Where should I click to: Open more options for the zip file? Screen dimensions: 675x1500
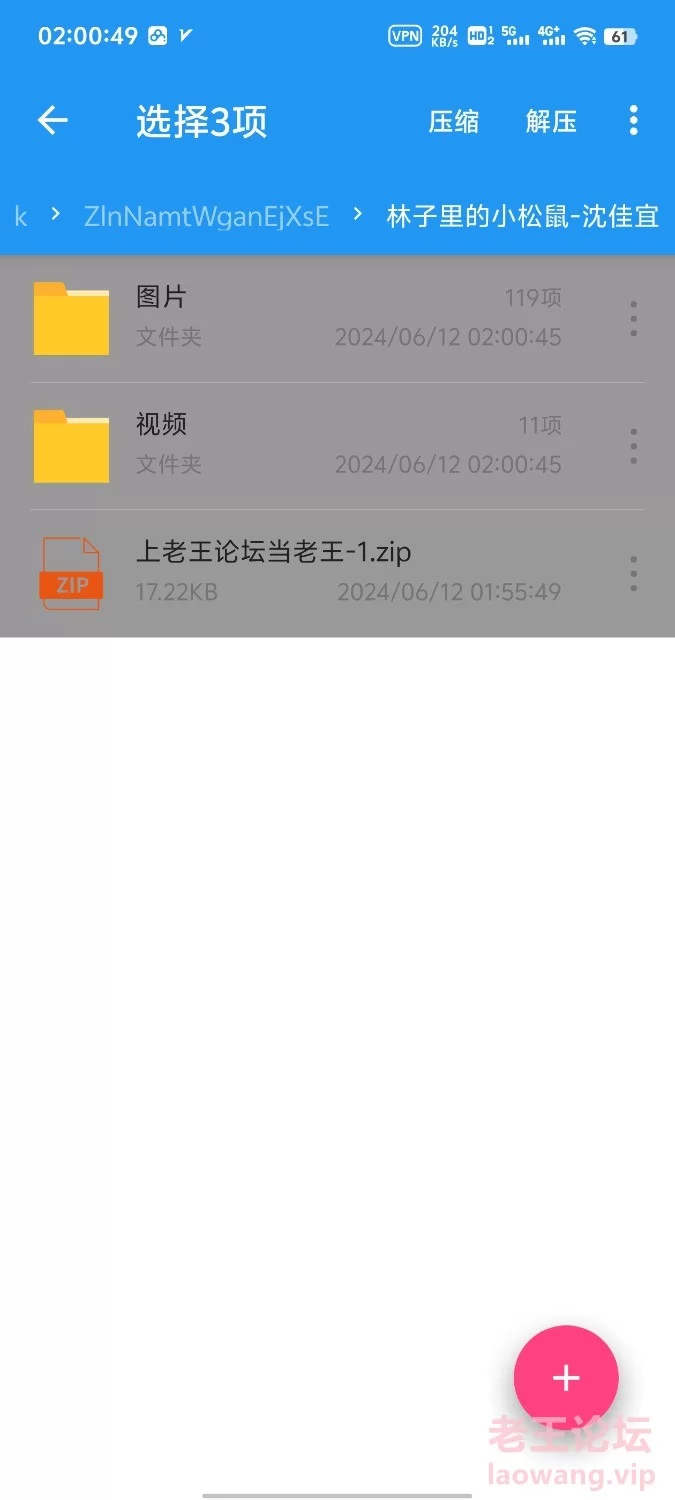click(x=633, y=572)
